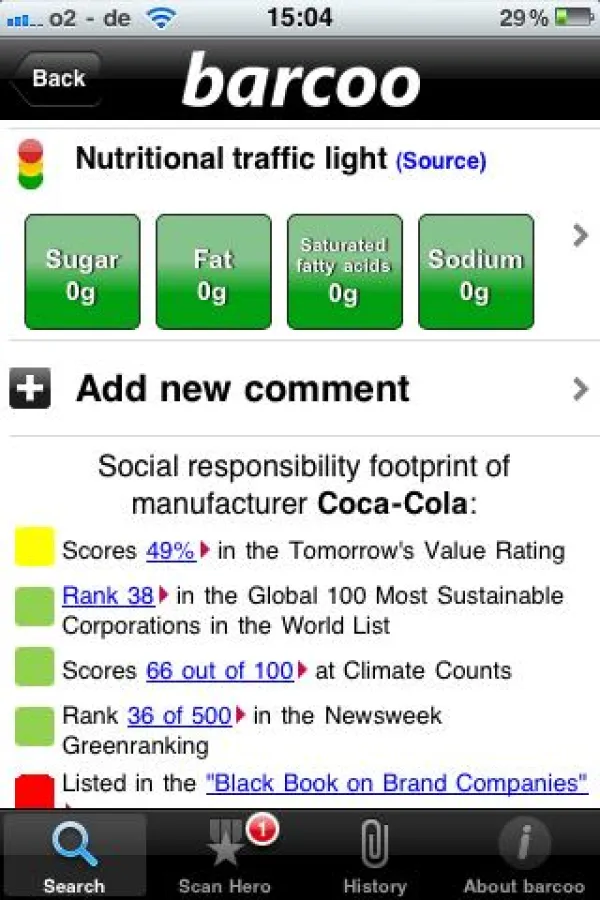
Task: Switch to the Scan Hero tab
Action: (x=224, y=856)
